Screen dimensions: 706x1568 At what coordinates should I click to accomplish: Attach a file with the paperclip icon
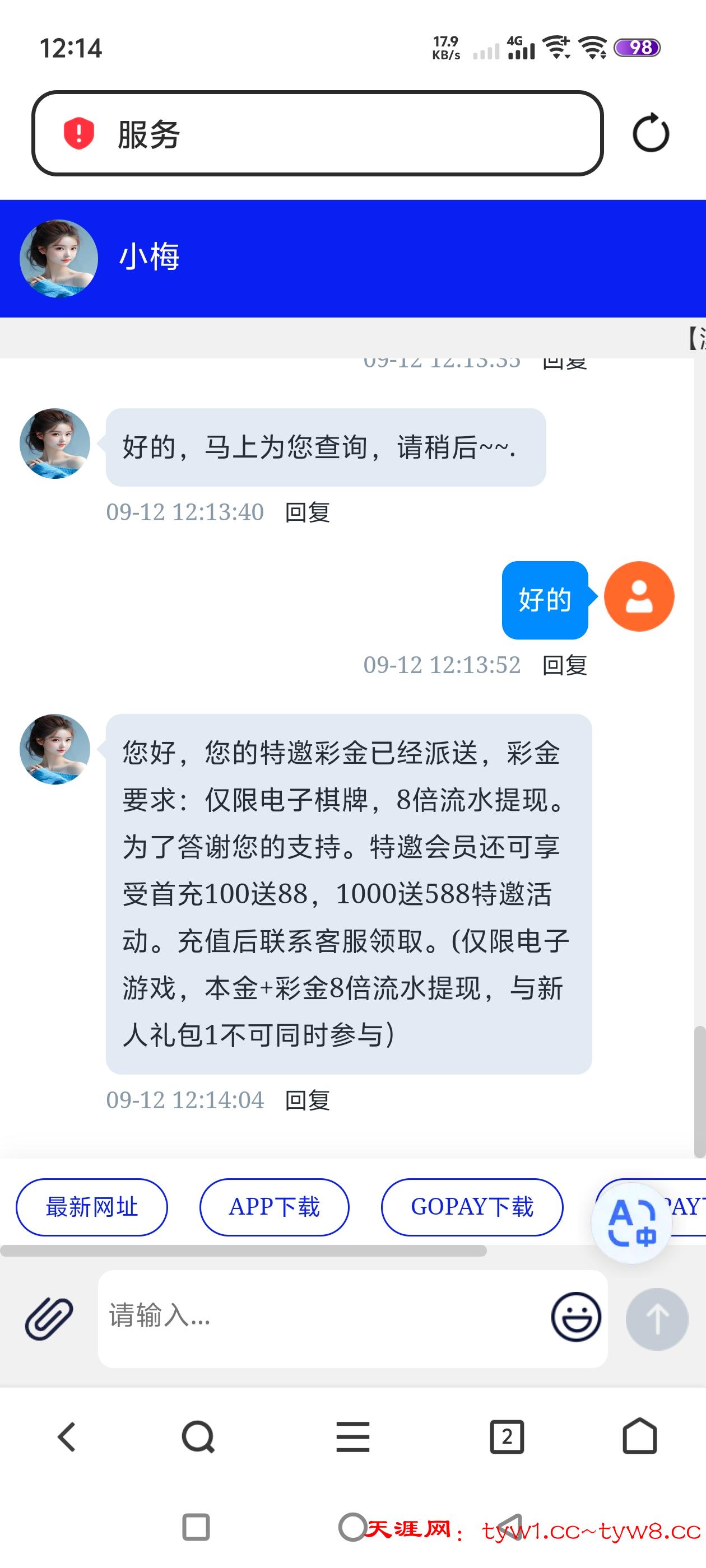[x=49, y=1318]
